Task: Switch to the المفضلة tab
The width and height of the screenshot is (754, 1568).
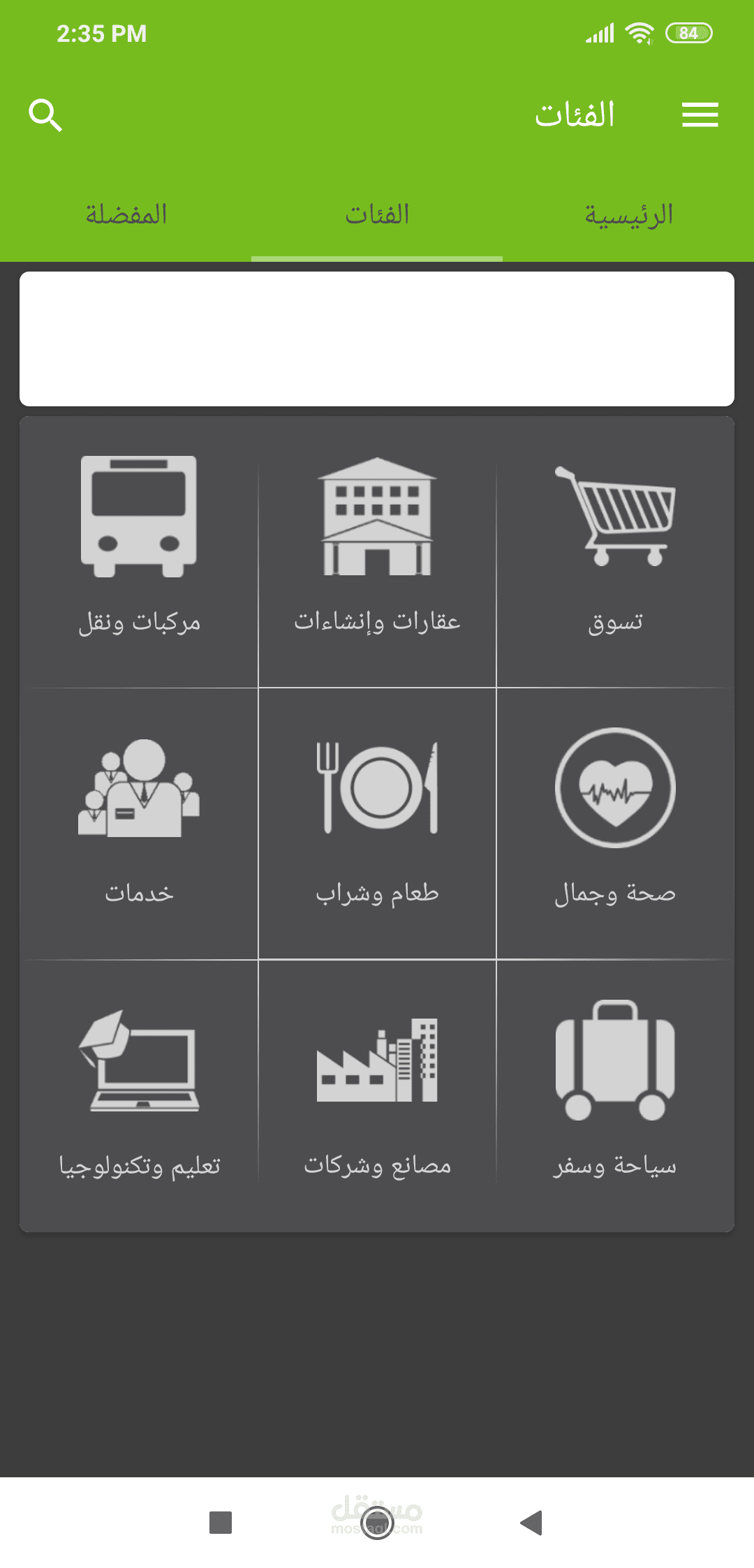Action: point(126,215)
